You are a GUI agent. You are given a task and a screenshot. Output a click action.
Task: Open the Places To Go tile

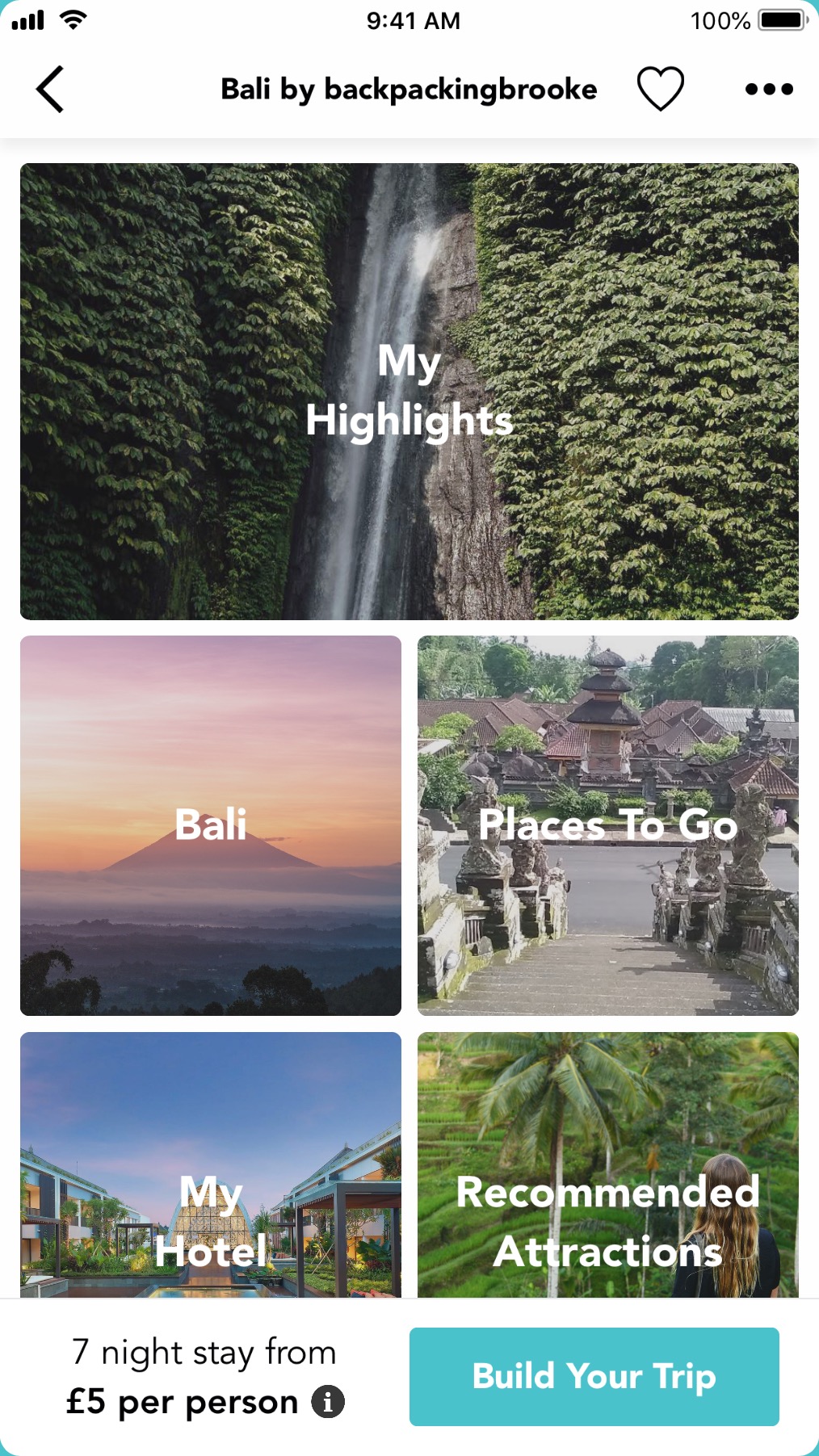click(x=608, y=825)
